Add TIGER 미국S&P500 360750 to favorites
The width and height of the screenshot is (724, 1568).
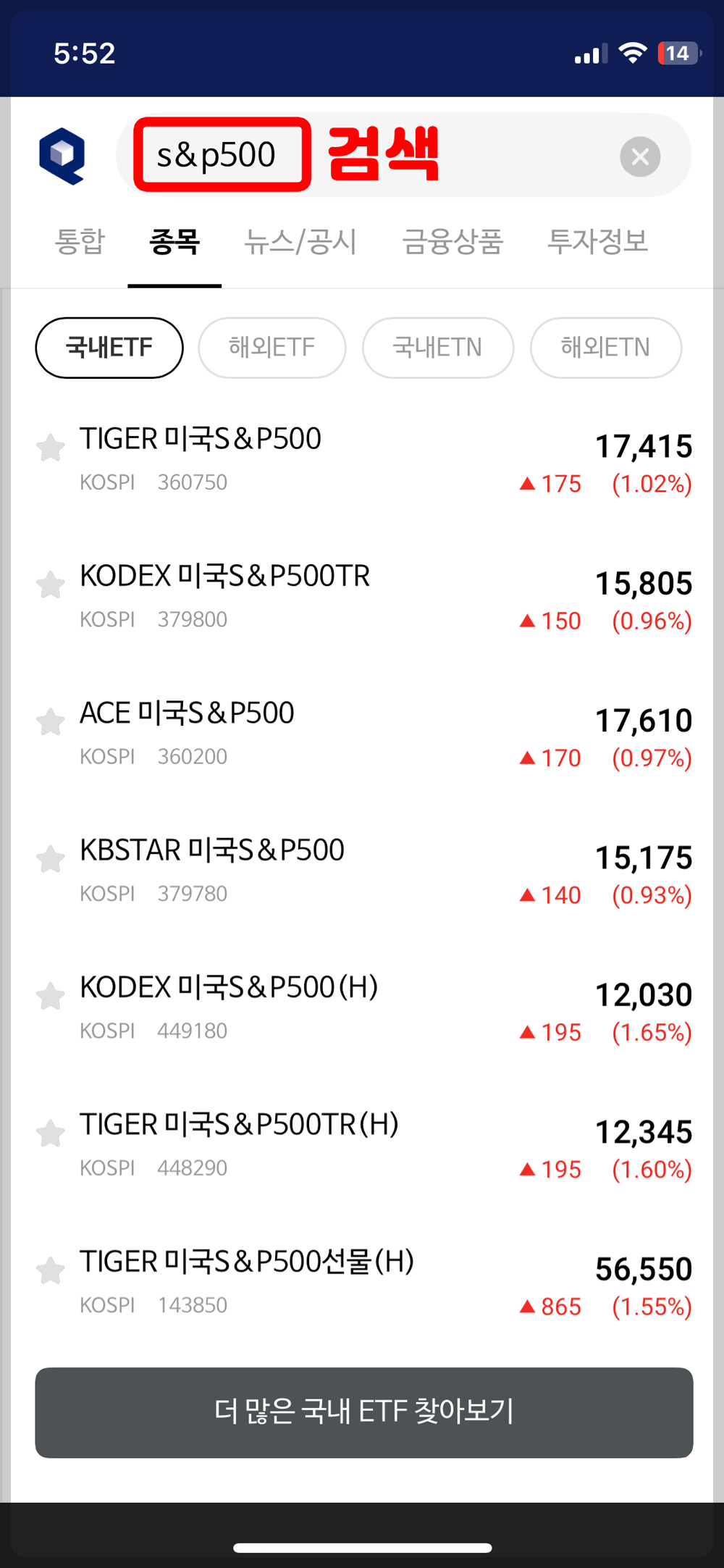coord(51,448)
